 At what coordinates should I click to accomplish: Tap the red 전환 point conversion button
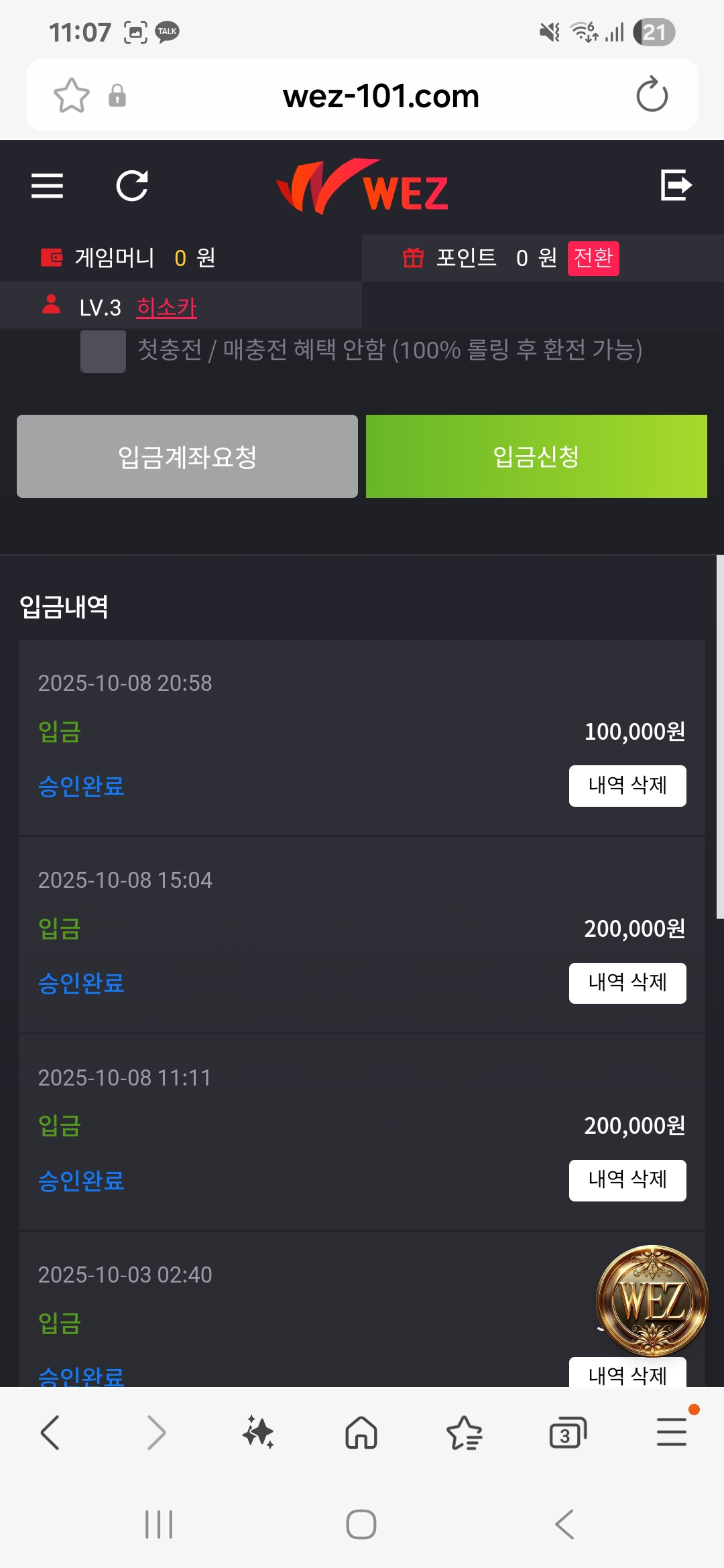pos(593,259)
